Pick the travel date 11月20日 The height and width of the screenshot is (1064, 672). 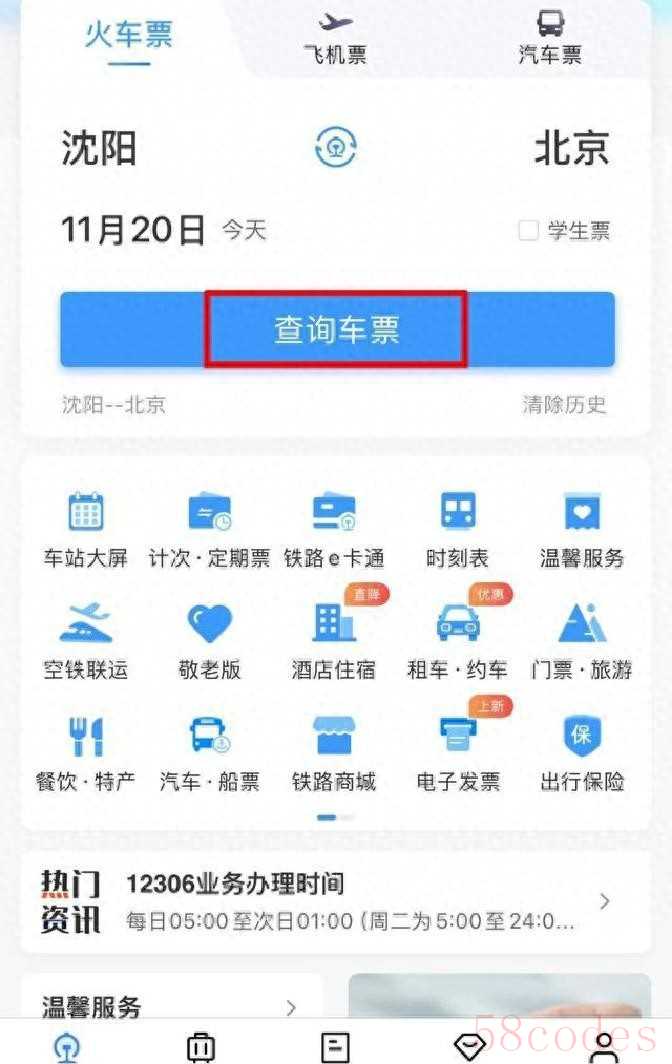coord(133,230)
